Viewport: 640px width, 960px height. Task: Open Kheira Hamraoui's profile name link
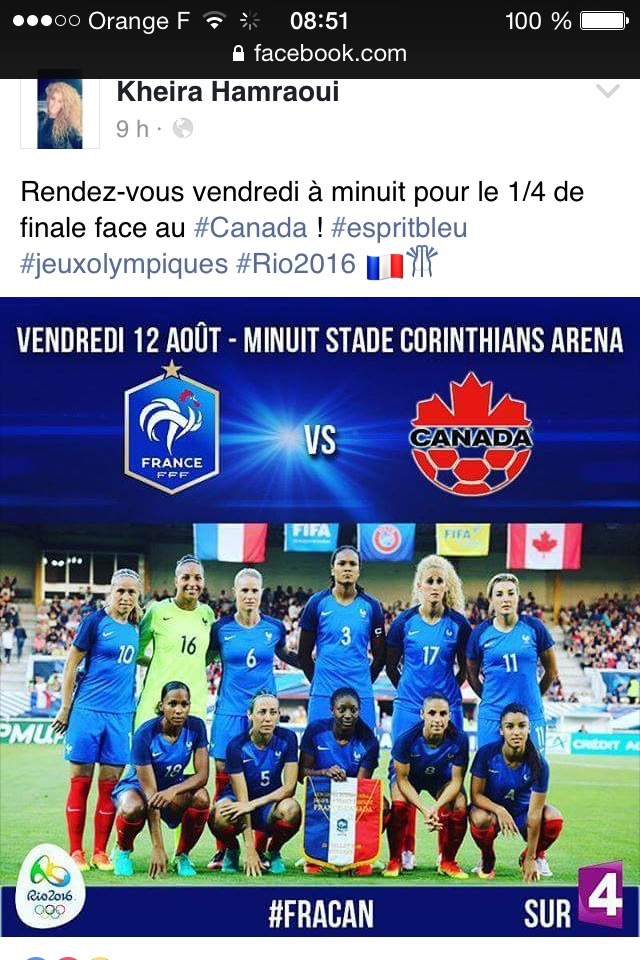point(228,93)
